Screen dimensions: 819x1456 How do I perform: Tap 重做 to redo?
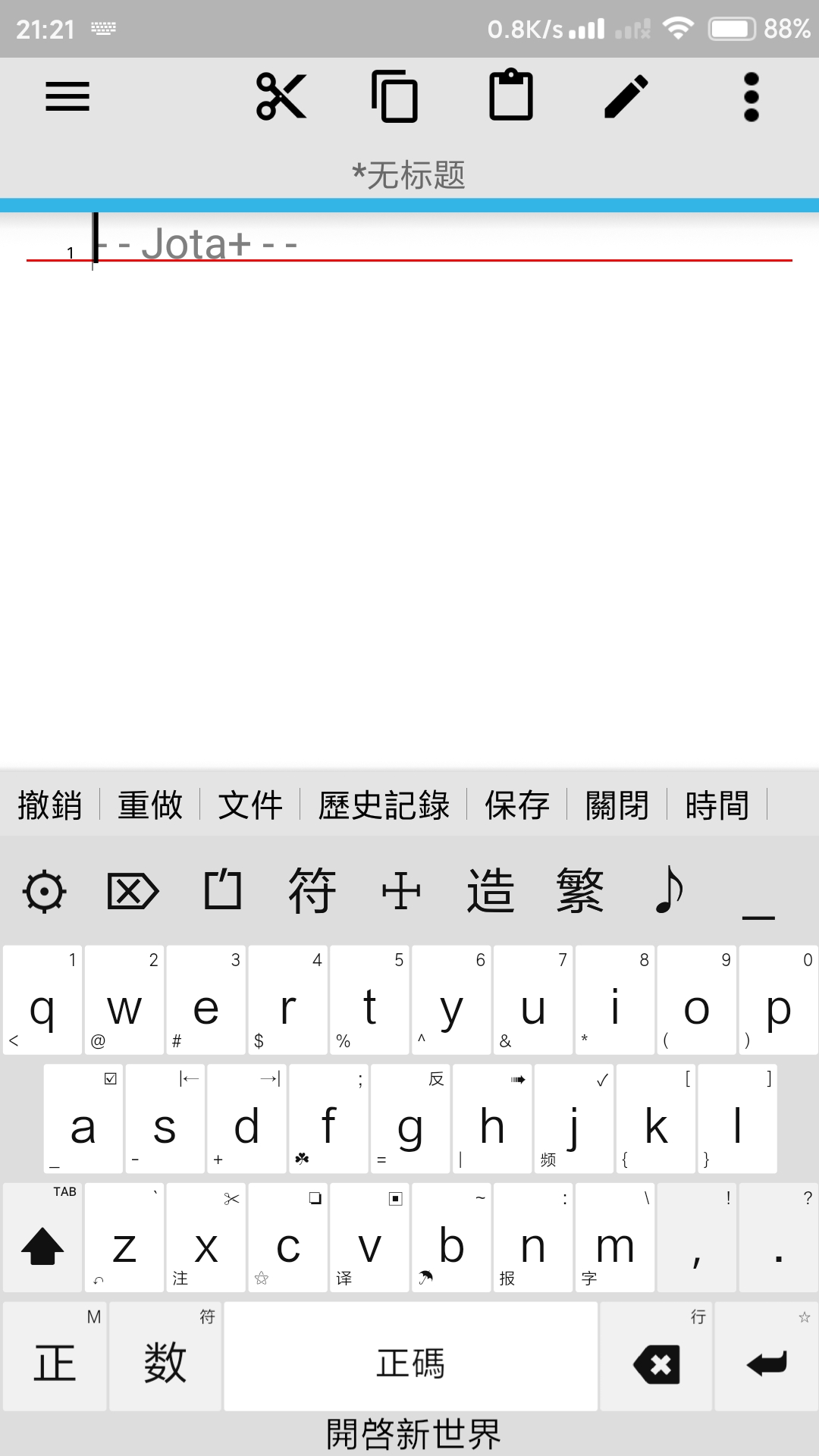pyautogui.click(x=150, y=805)
